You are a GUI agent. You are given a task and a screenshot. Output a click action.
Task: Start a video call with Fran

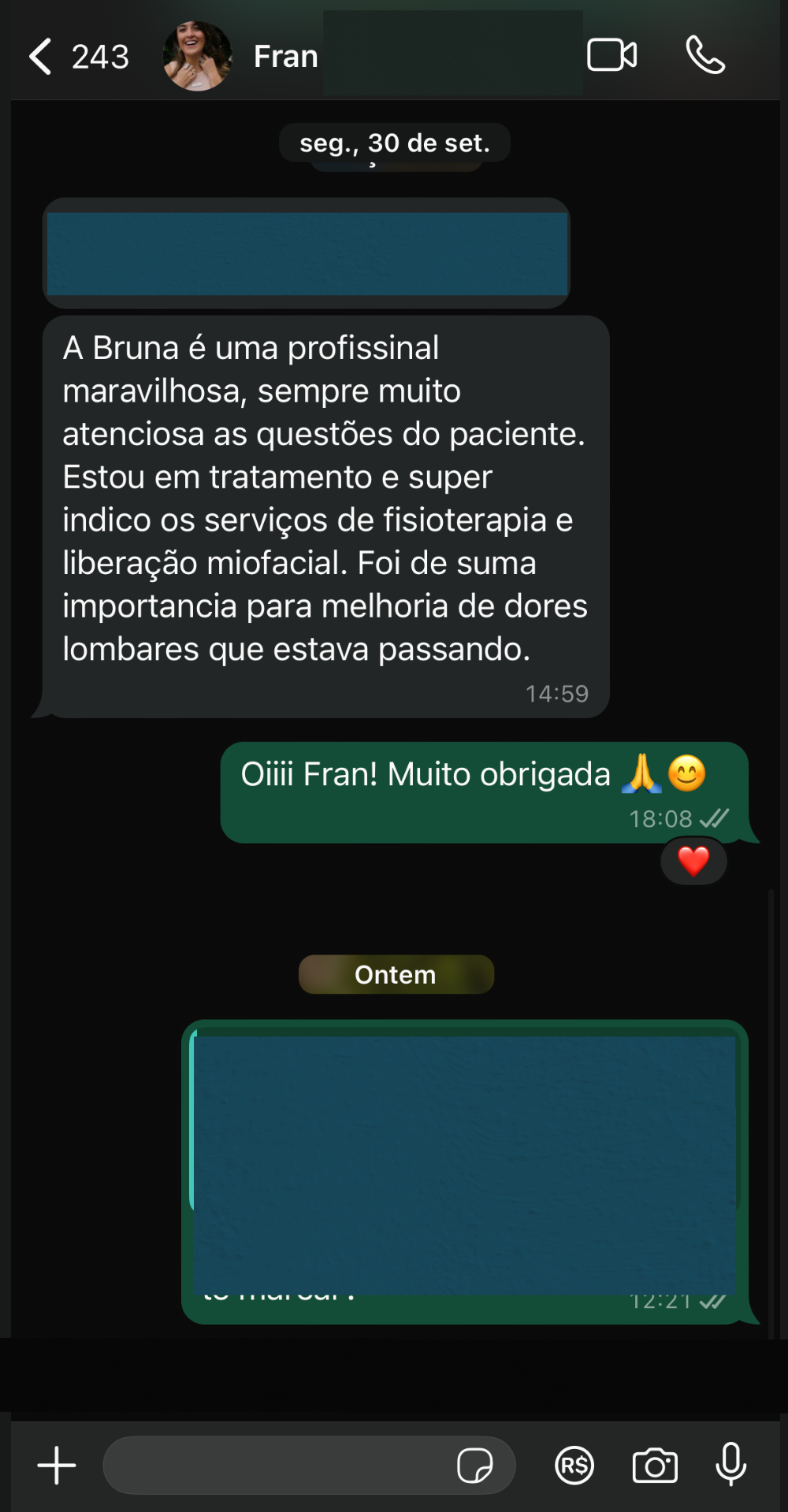[611, 56]
